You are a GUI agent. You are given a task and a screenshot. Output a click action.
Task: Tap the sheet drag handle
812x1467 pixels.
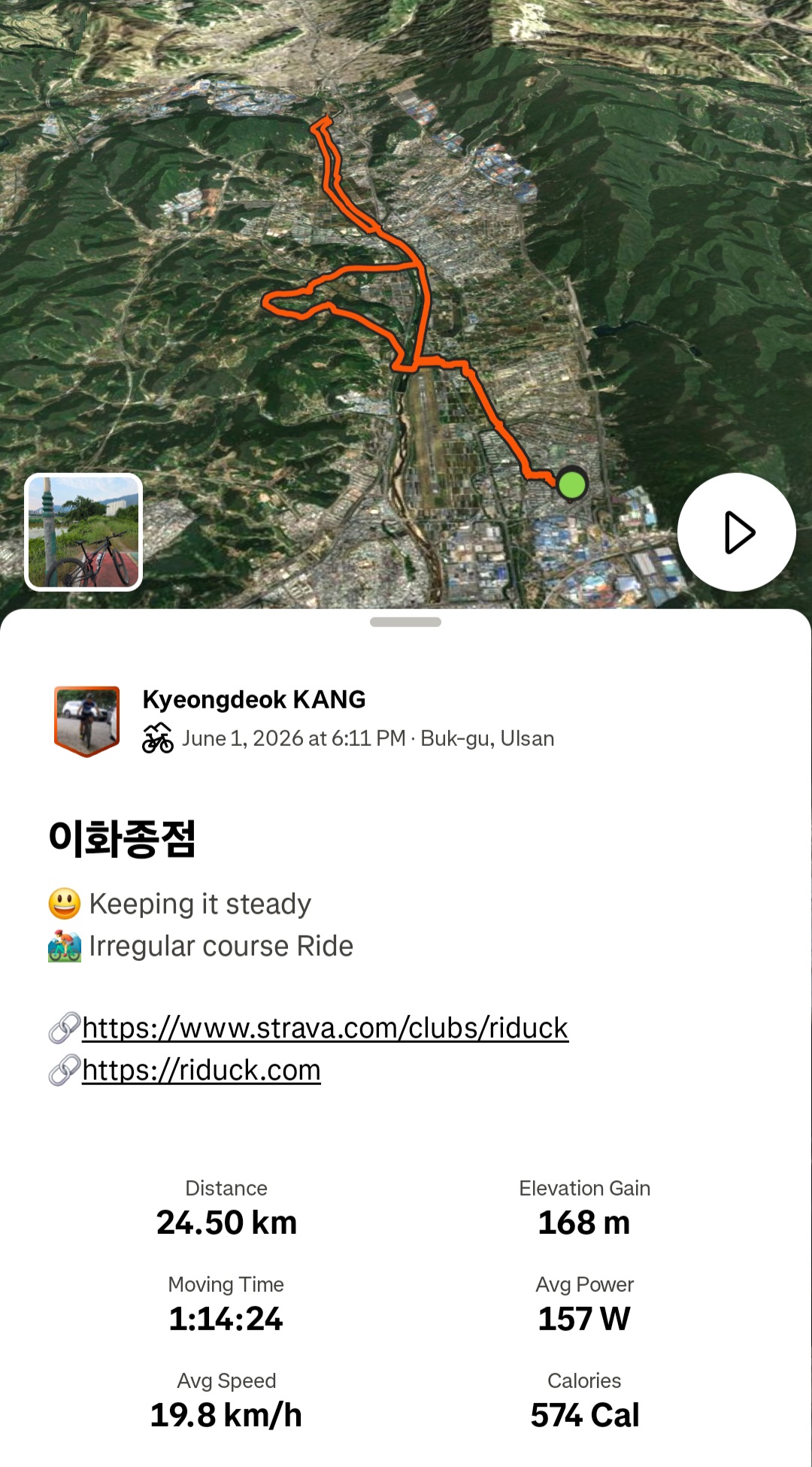coord(405,622)
